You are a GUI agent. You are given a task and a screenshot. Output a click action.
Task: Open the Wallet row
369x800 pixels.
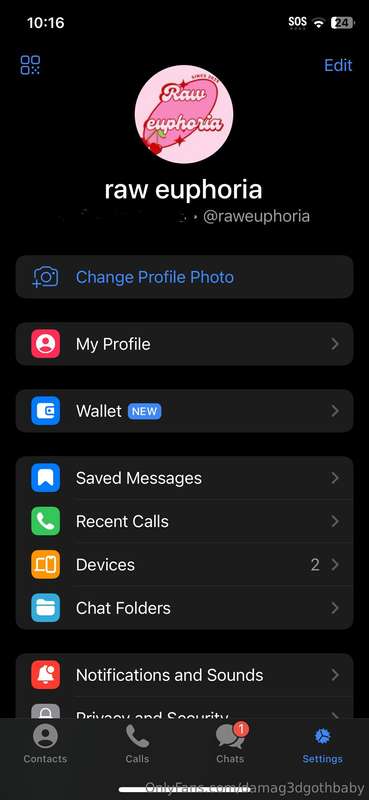tap(184, 411)
